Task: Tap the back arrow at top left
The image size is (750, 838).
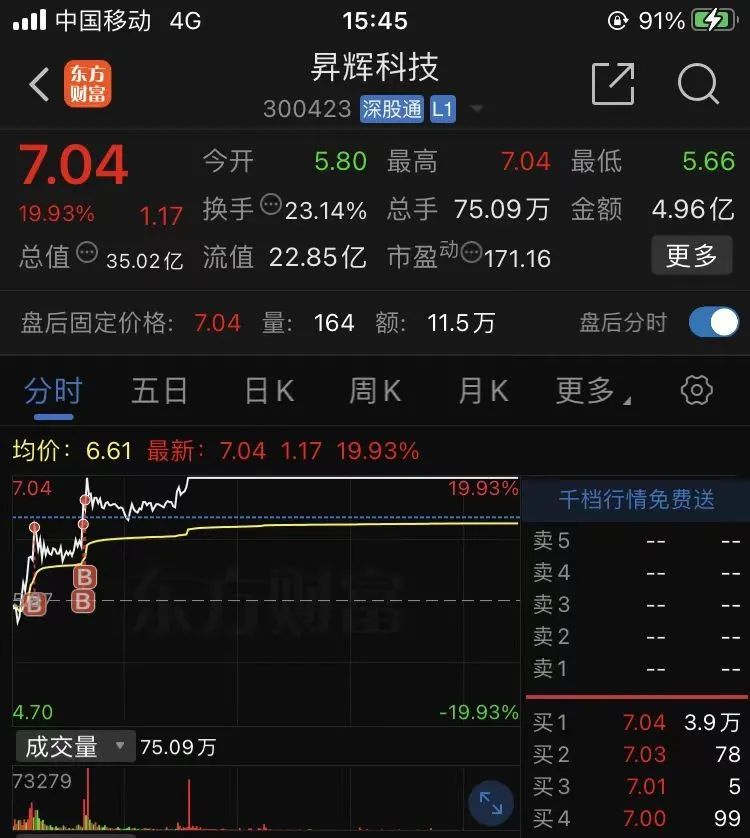Action: tap(37, 84)
